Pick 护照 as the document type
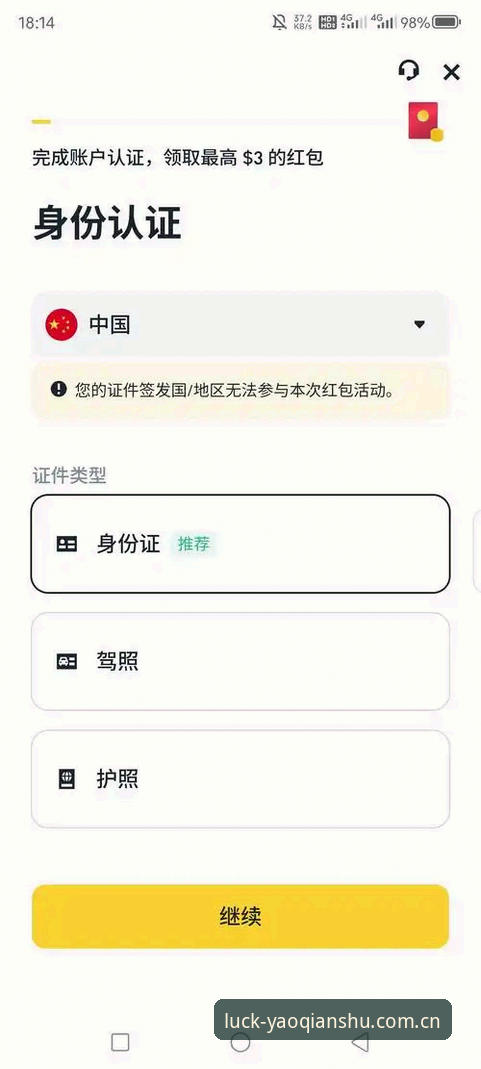 click(240, 779)
